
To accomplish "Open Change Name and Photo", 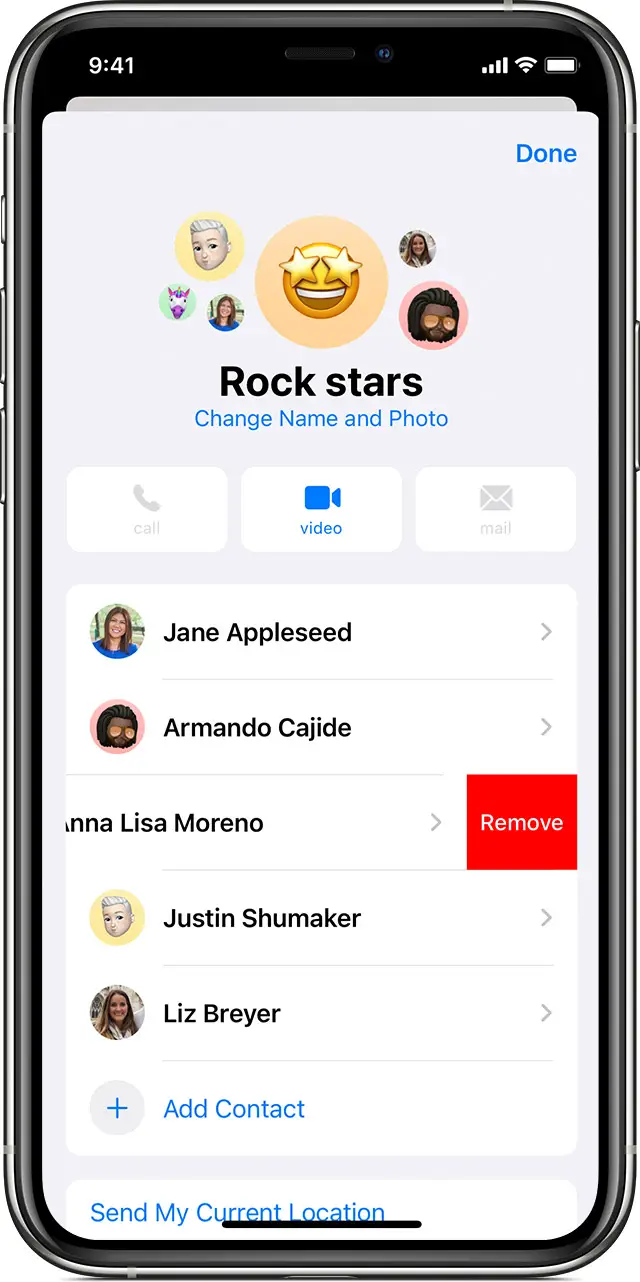I will coord(321,418).
